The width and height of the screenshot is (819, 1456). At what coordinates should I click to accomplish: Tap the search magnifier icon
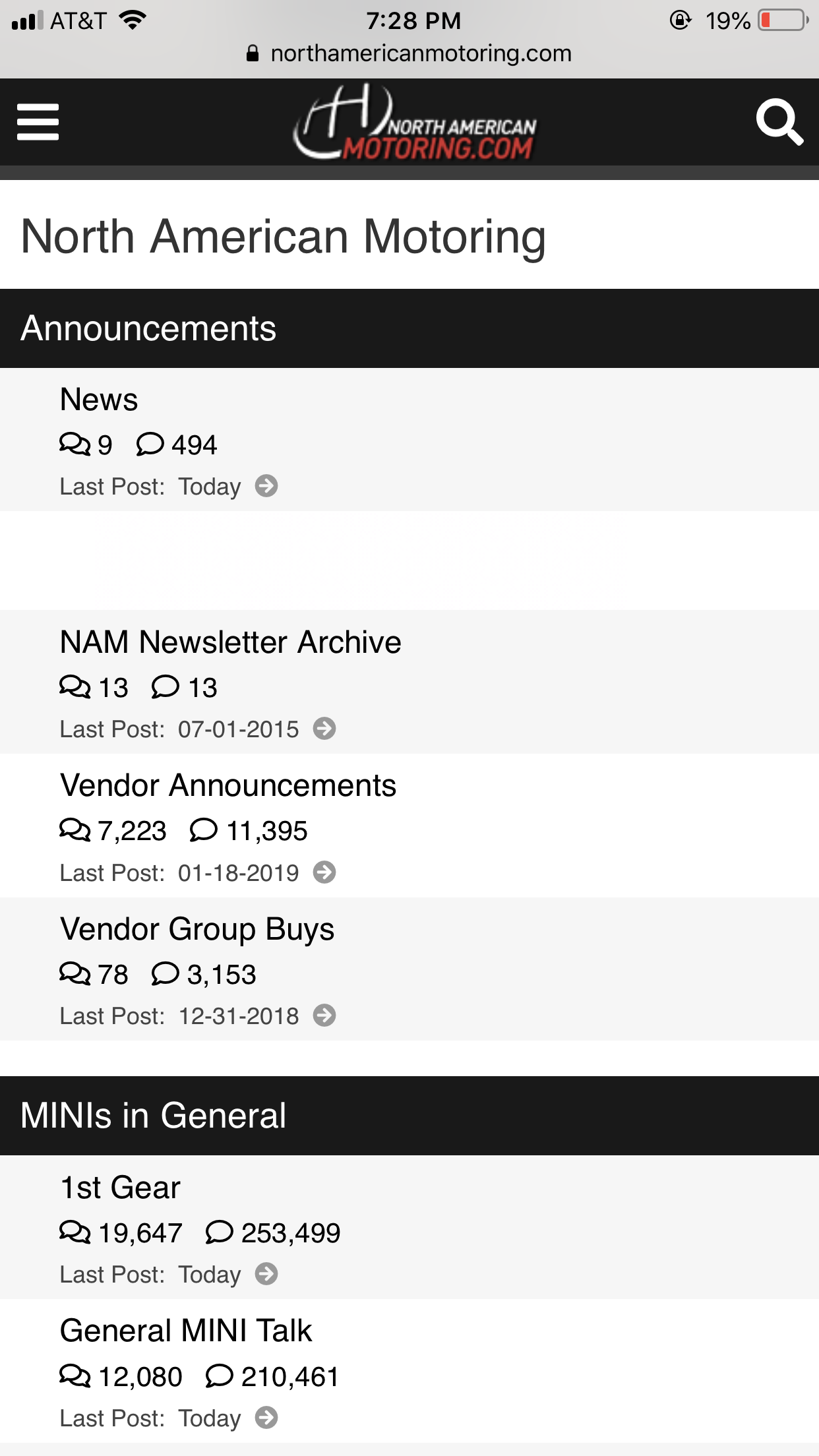[779, 122]
